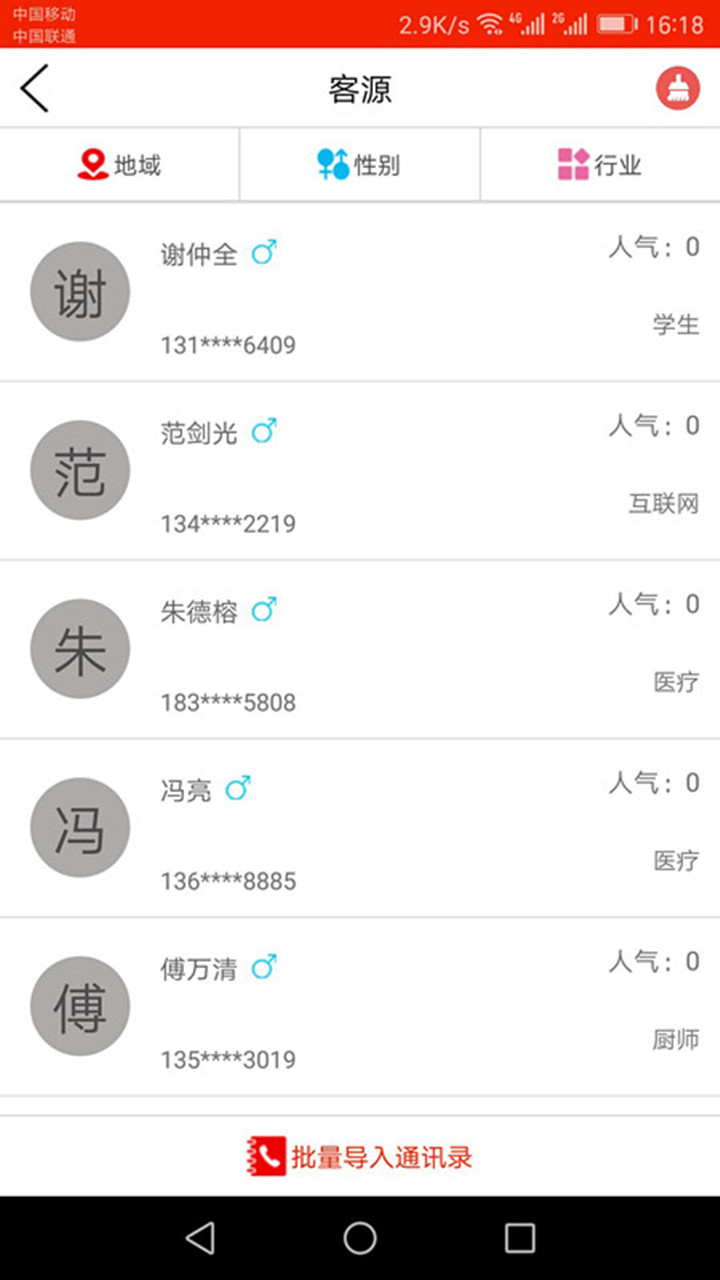
Task: Tap the red broom clear icon
Action: [x=677, y=89]
